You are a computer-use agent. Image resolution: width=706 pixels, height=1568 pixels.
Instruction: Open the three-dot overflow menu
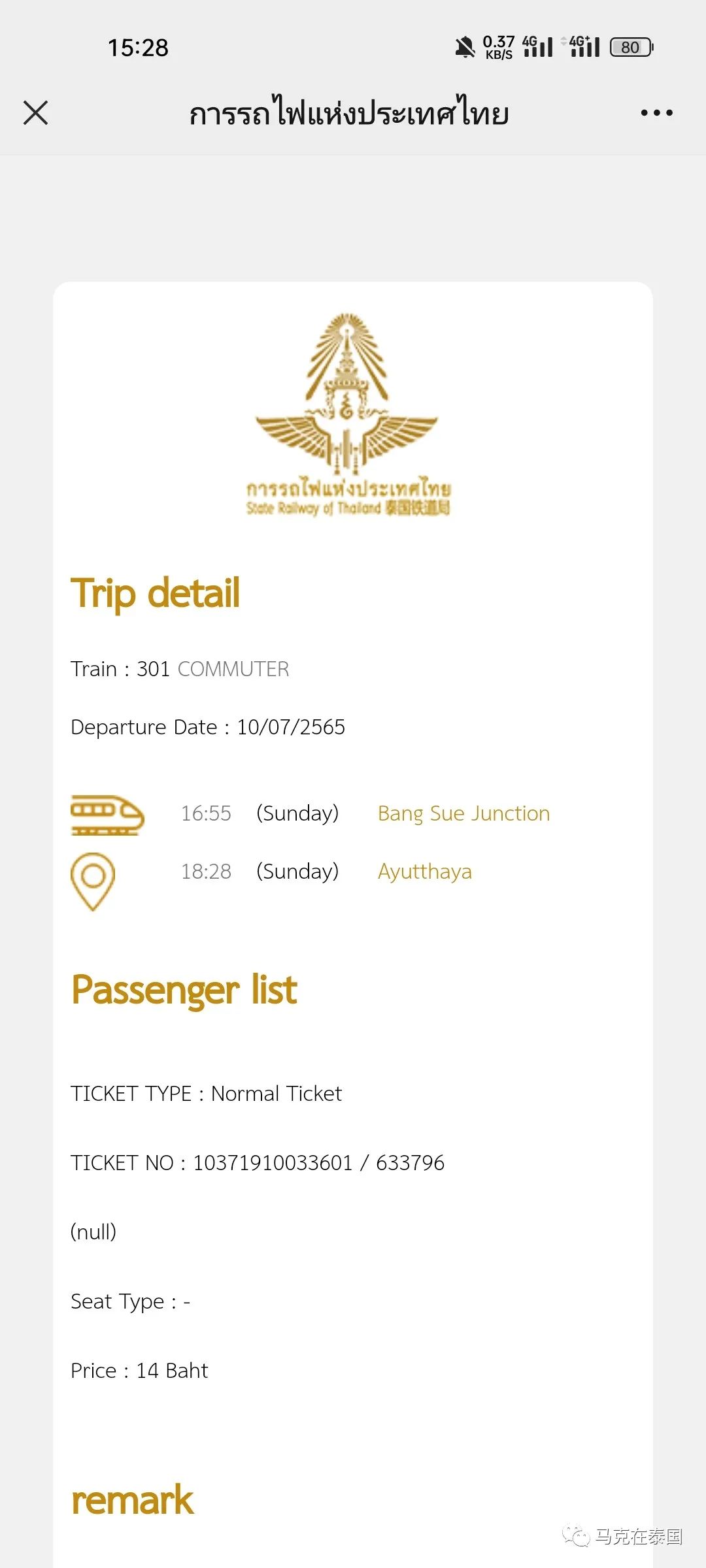656,113
